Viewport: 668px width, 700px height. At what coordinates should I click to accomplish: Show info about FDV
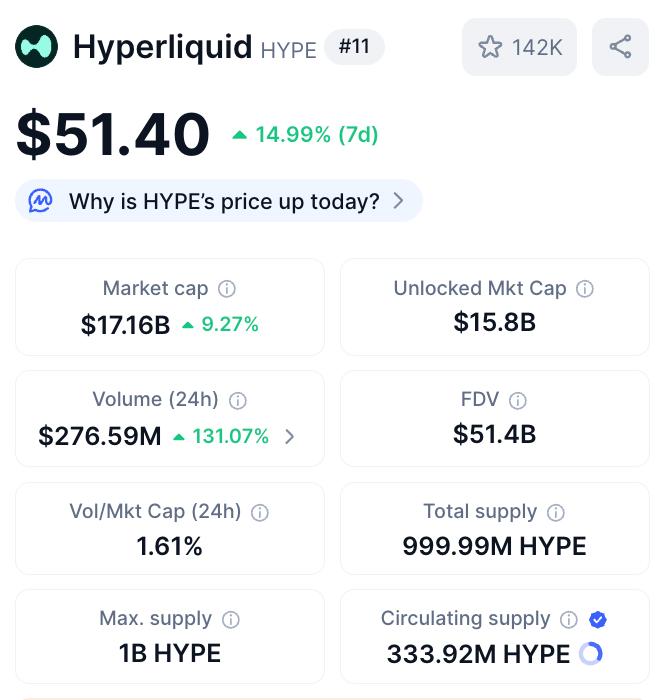click(518, 400)
